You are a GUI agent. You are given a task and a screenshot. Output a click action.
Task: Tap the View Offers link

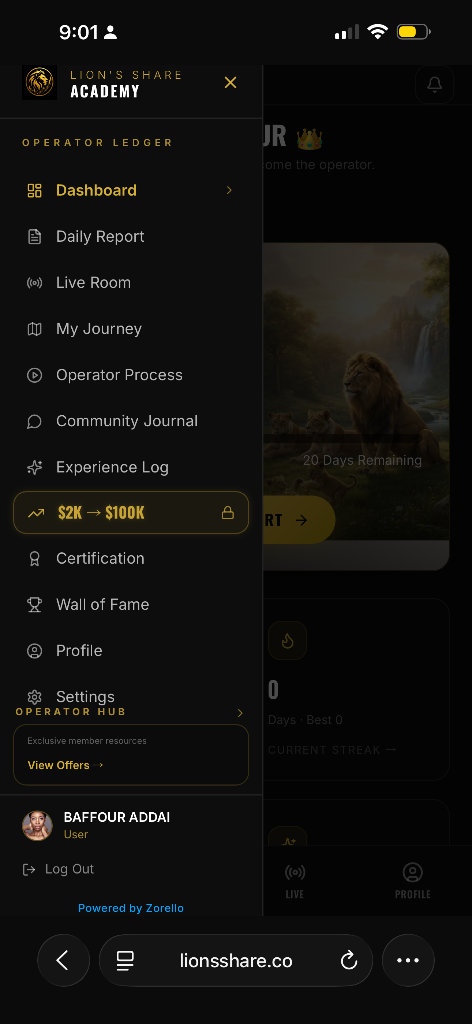pos(65,765)
